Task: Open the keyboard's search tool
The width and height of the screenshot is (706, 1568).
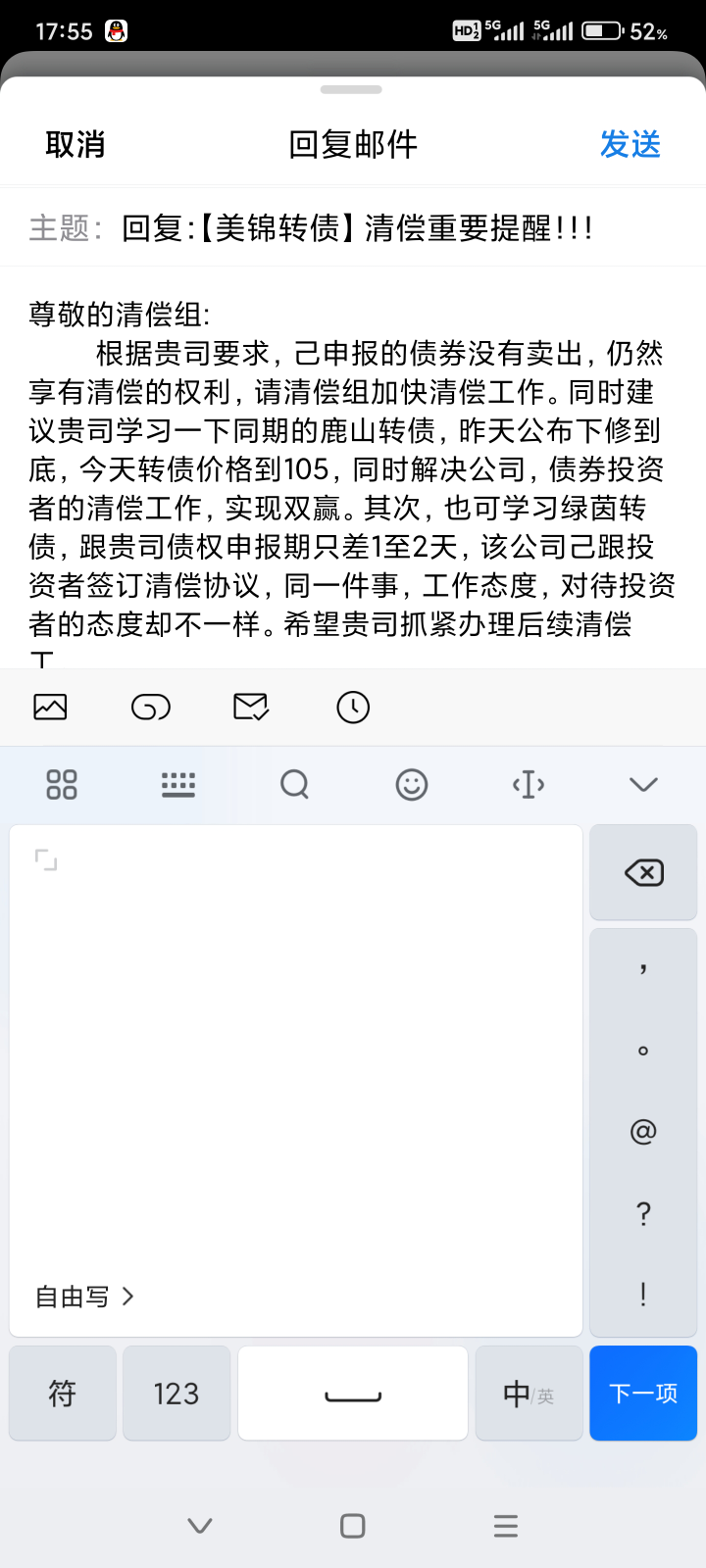Action: tap(294, 784)
